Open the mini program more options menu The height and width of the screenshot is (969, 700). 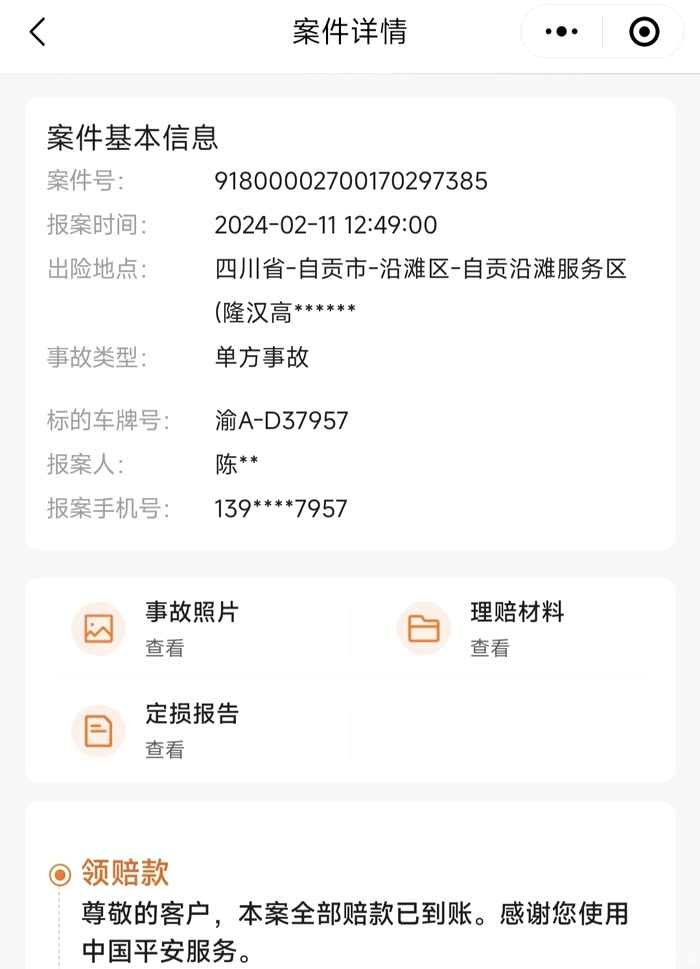pos(562,32)
